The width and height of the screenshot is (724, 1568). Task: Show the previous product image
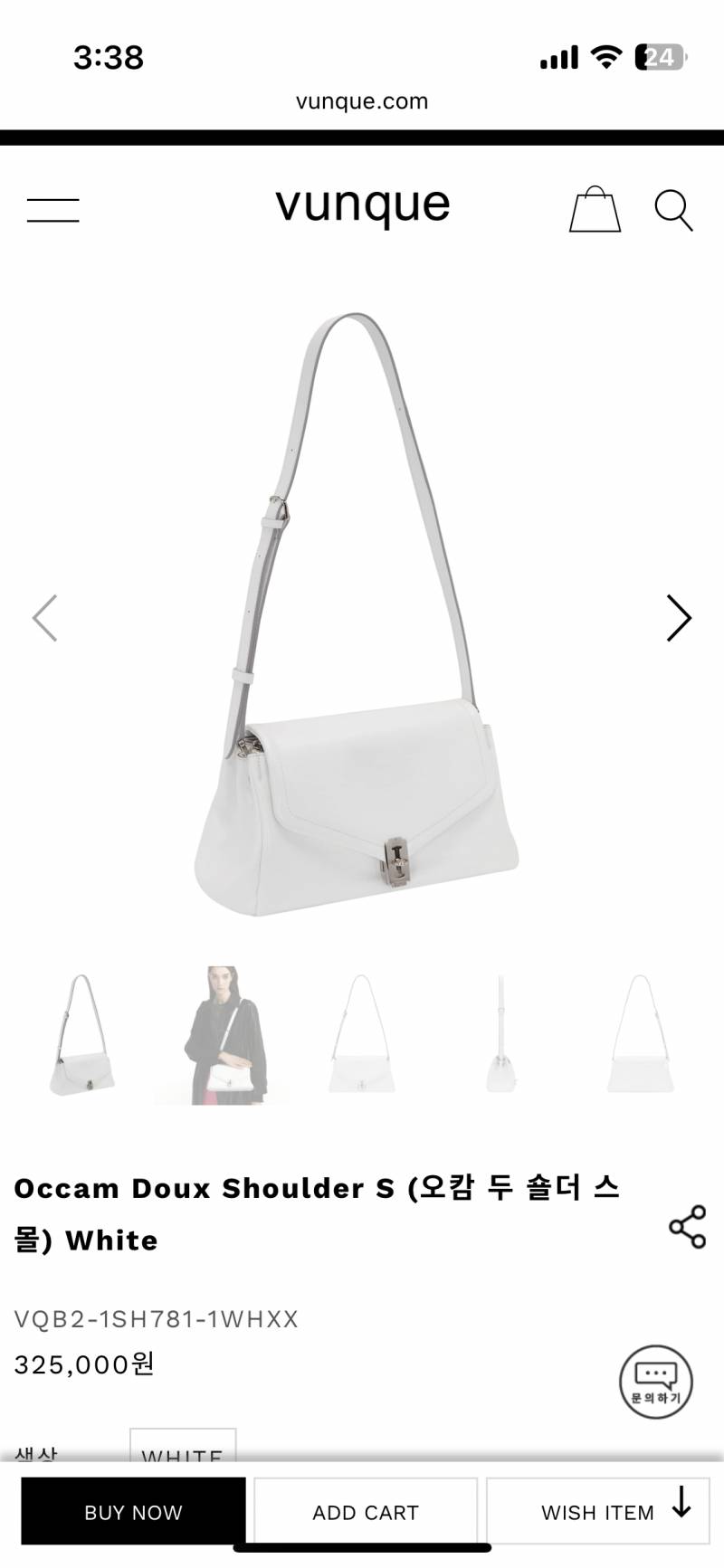[45, 618]
